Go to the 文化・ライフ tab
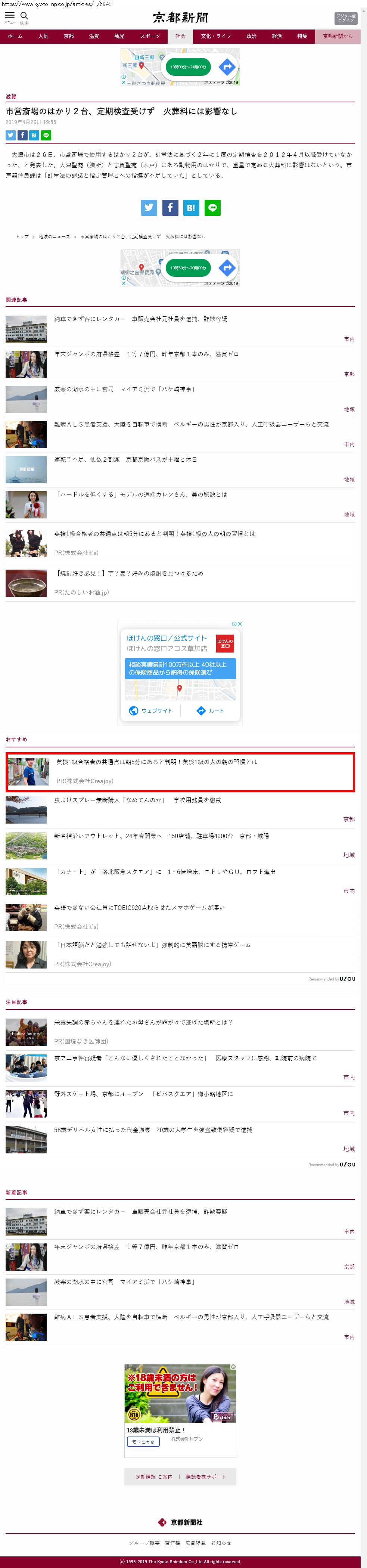This screenshot has height=1568, width=367. point(215,37)
